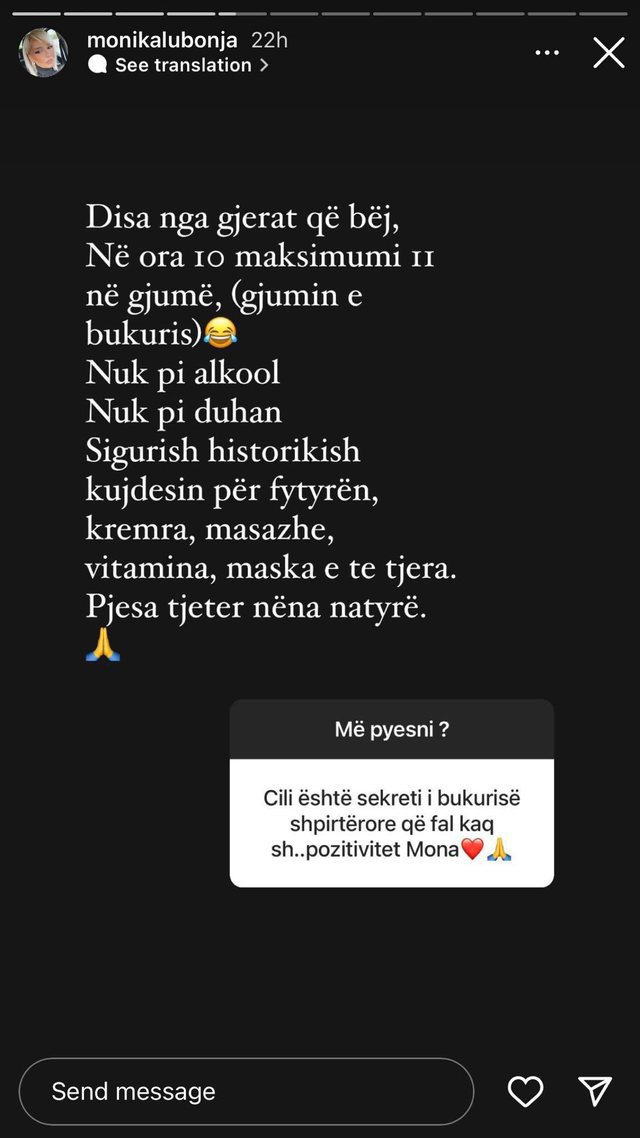Share the story via paper plane icon

coord(595,1091)
